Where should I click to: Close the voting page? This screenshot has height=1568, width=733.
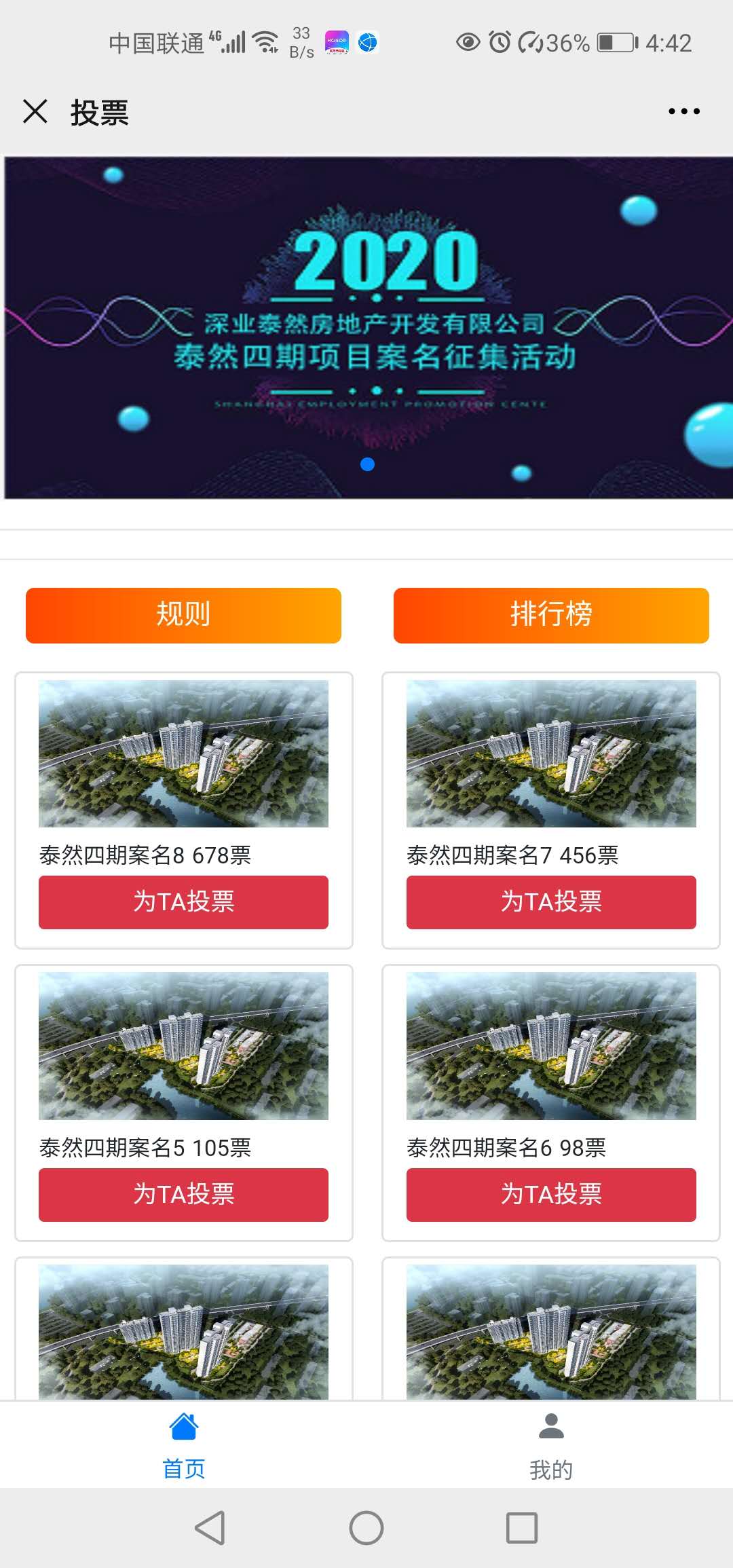pos(35,111)
